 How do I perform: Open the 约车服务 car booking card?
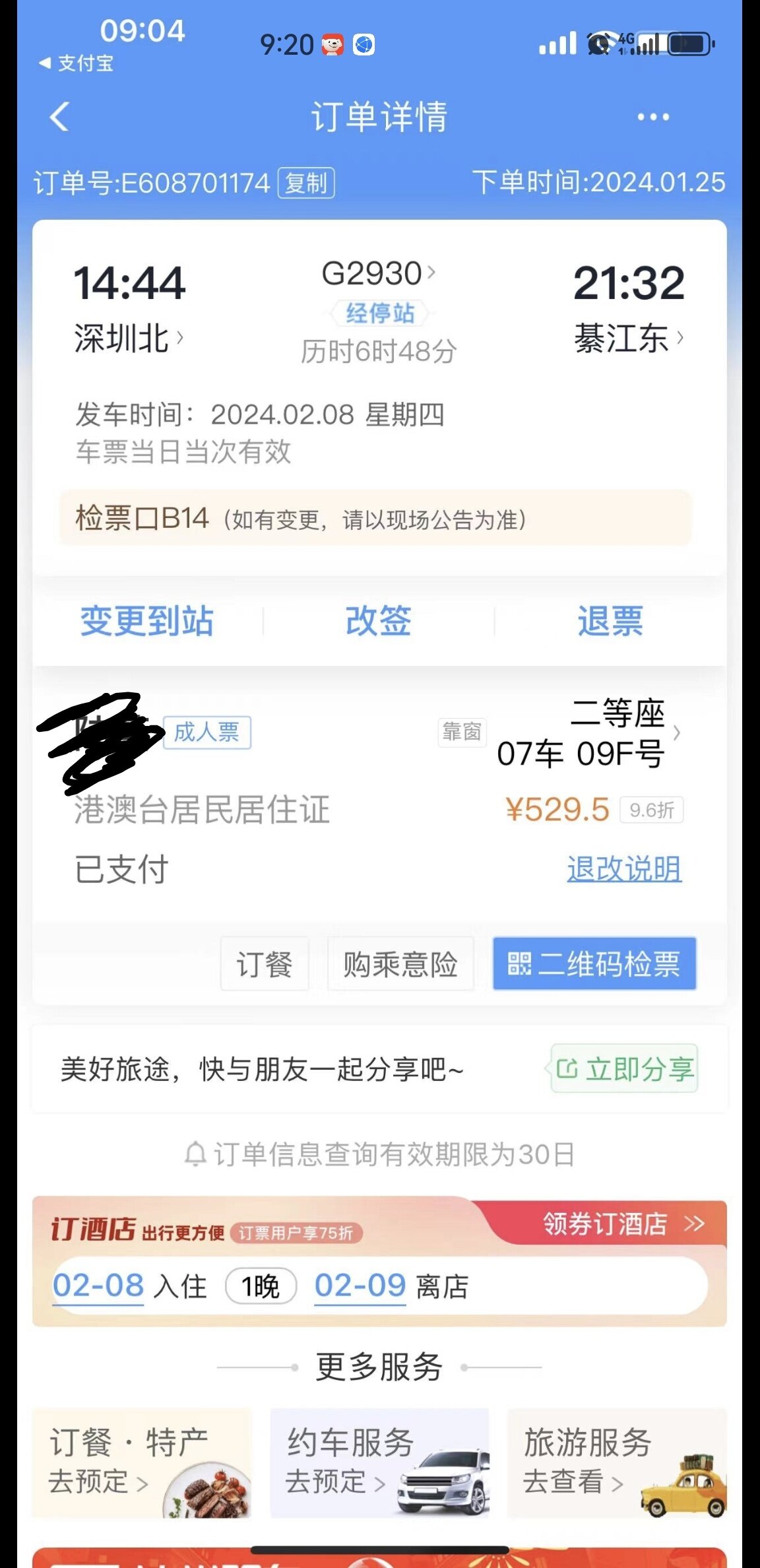click(x=379, y=1462)
